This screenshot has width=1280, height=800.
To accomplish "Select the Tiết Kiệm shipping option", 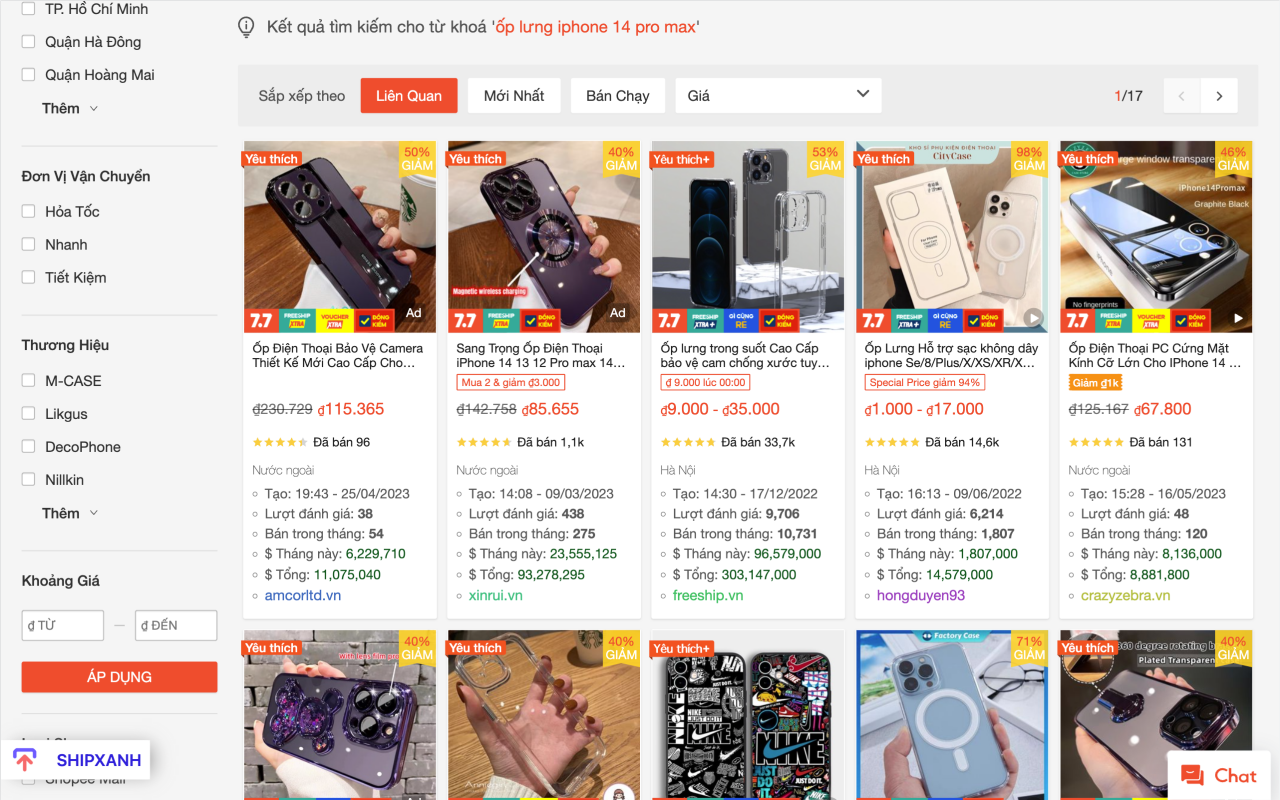I will [29, 278].
